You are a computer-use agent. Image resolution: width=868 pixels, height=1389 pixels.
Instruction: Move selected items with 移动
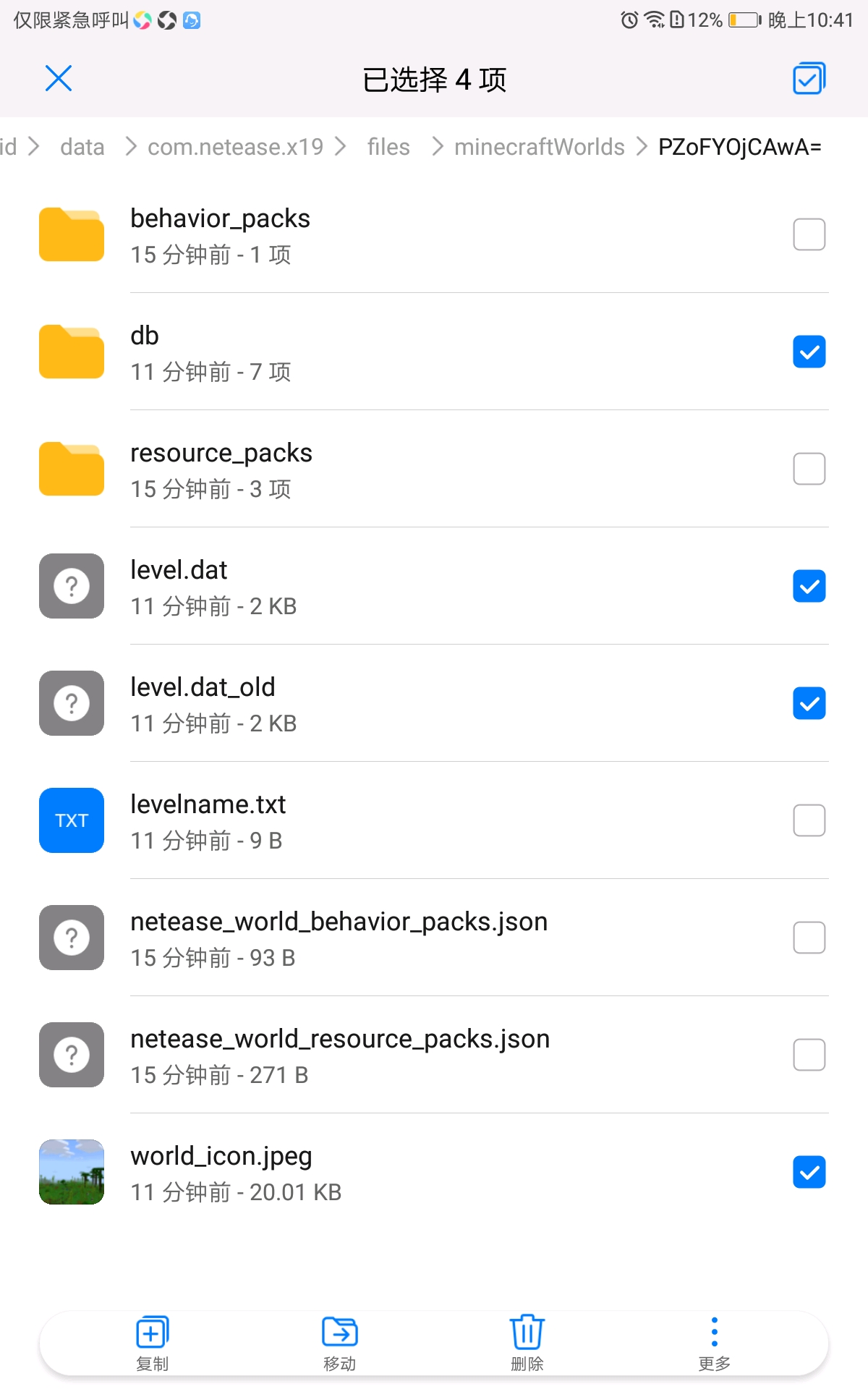coord(340,1342)
